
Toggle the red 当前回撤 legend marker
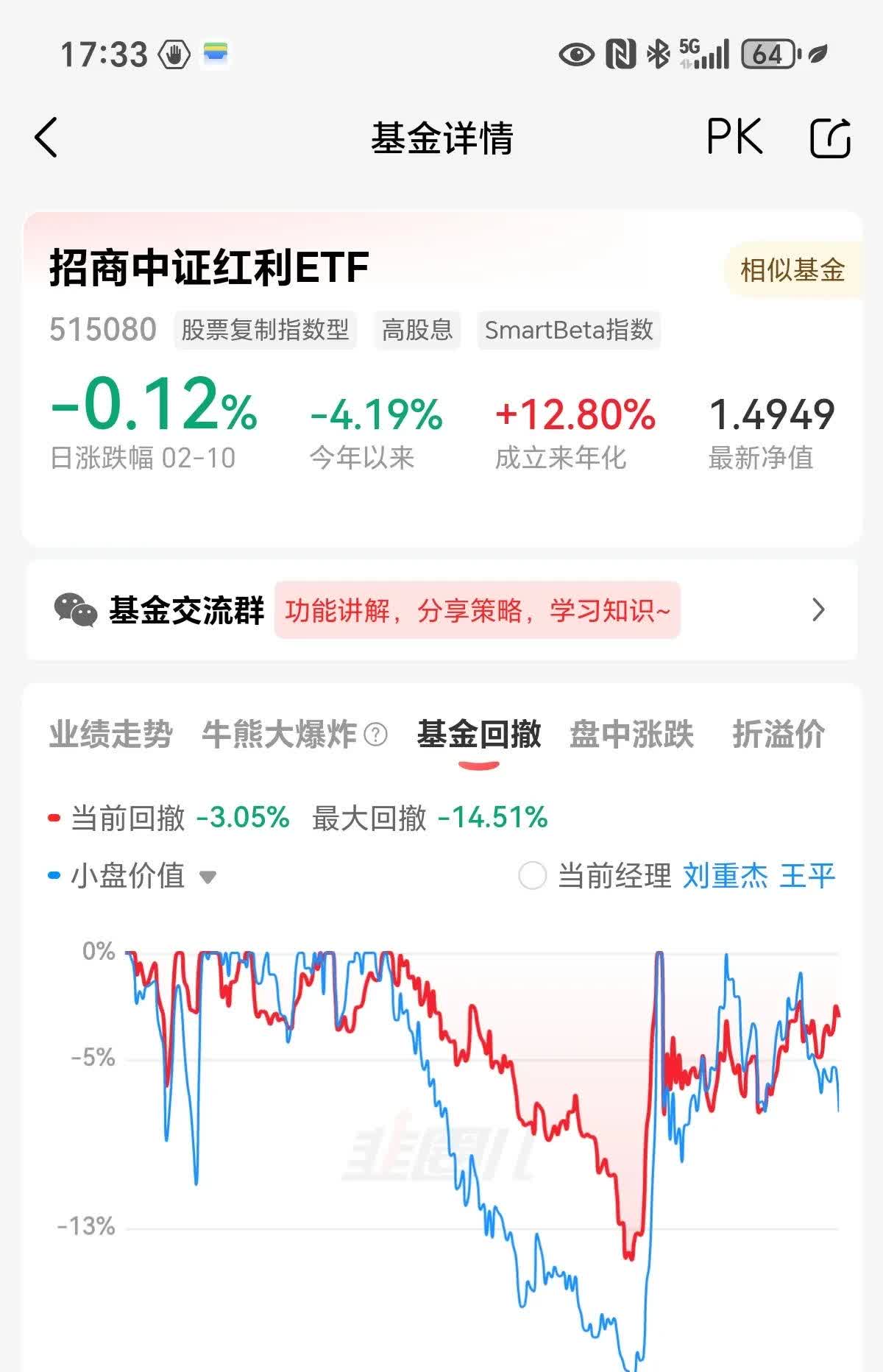[52, 817]
